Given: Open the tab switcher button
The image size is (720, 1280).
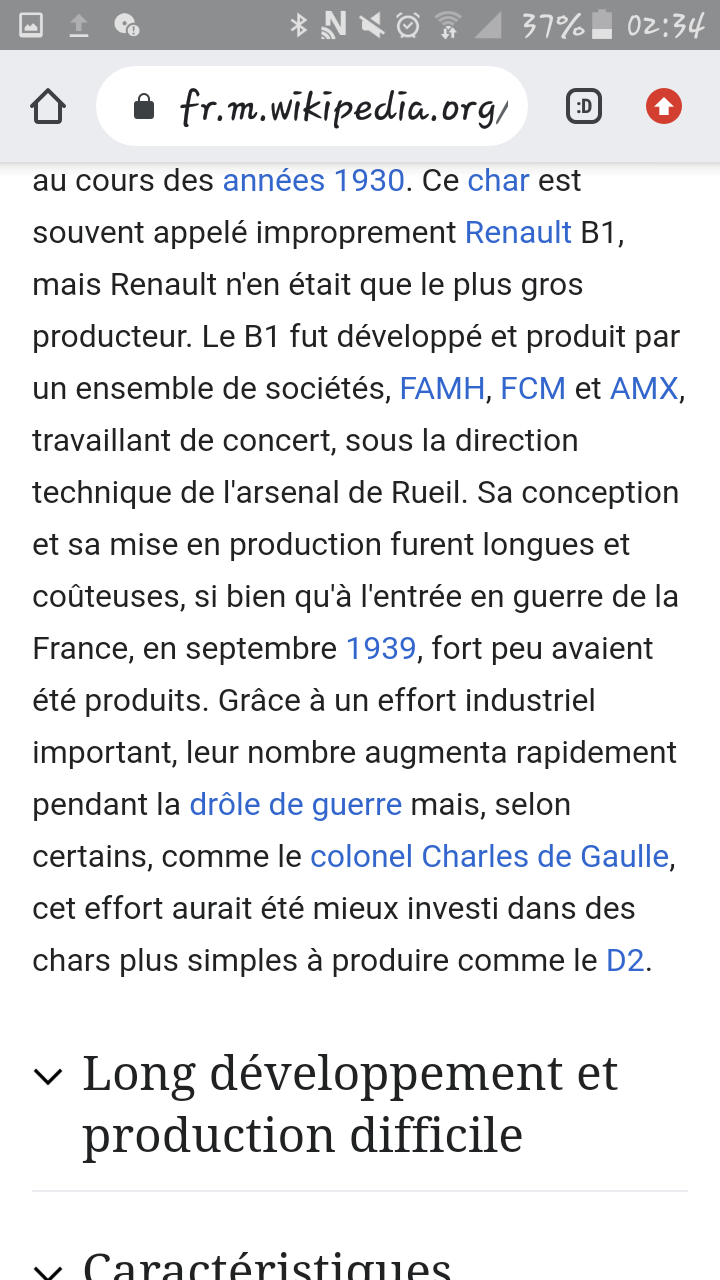Looking at the screenshot, I should (584, 106).
